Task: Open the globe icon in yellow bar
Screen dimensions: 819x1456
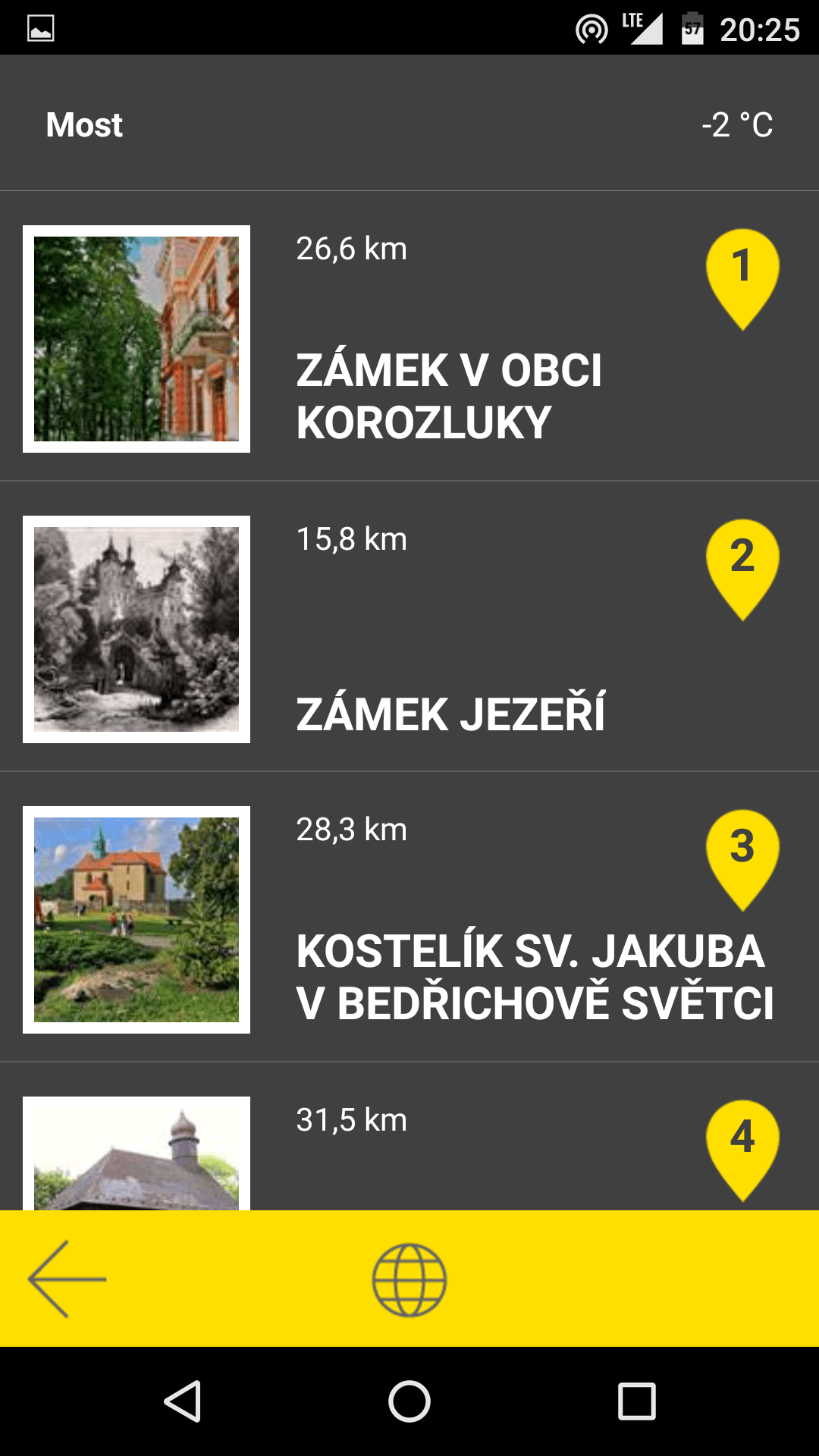Action: (409, 1279)
